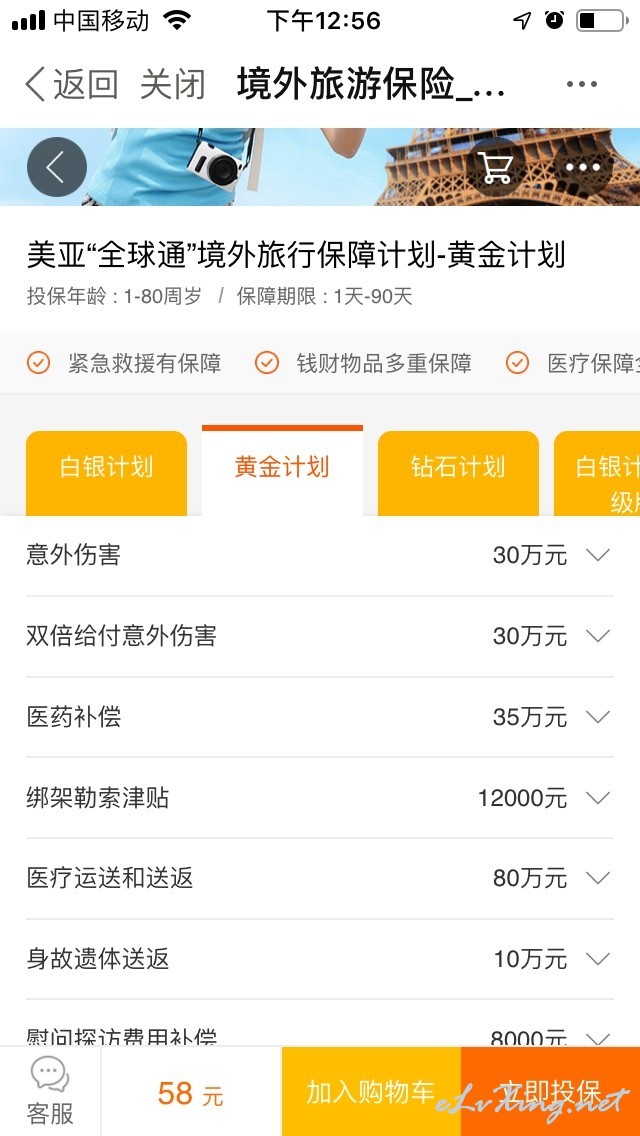This screenshot has height=1136, width=640.
Task: Tap 关闭 to close the web page
Action: point(173,85)
